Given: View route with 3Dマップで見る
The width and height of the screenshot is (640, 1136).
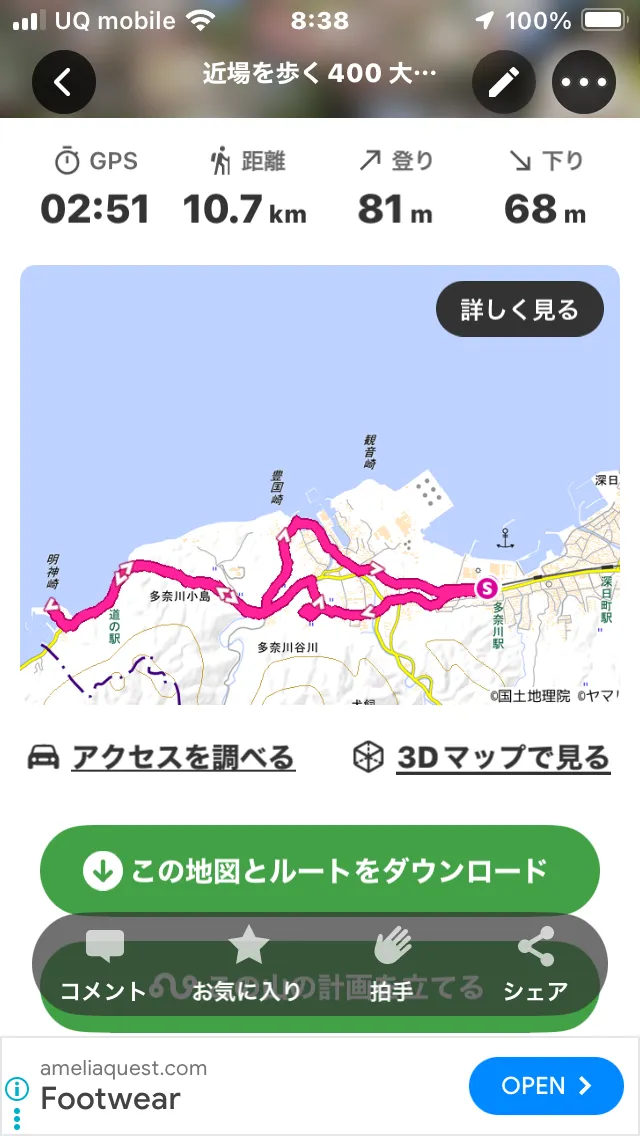Looking at the screenshot, I should 482,758.
